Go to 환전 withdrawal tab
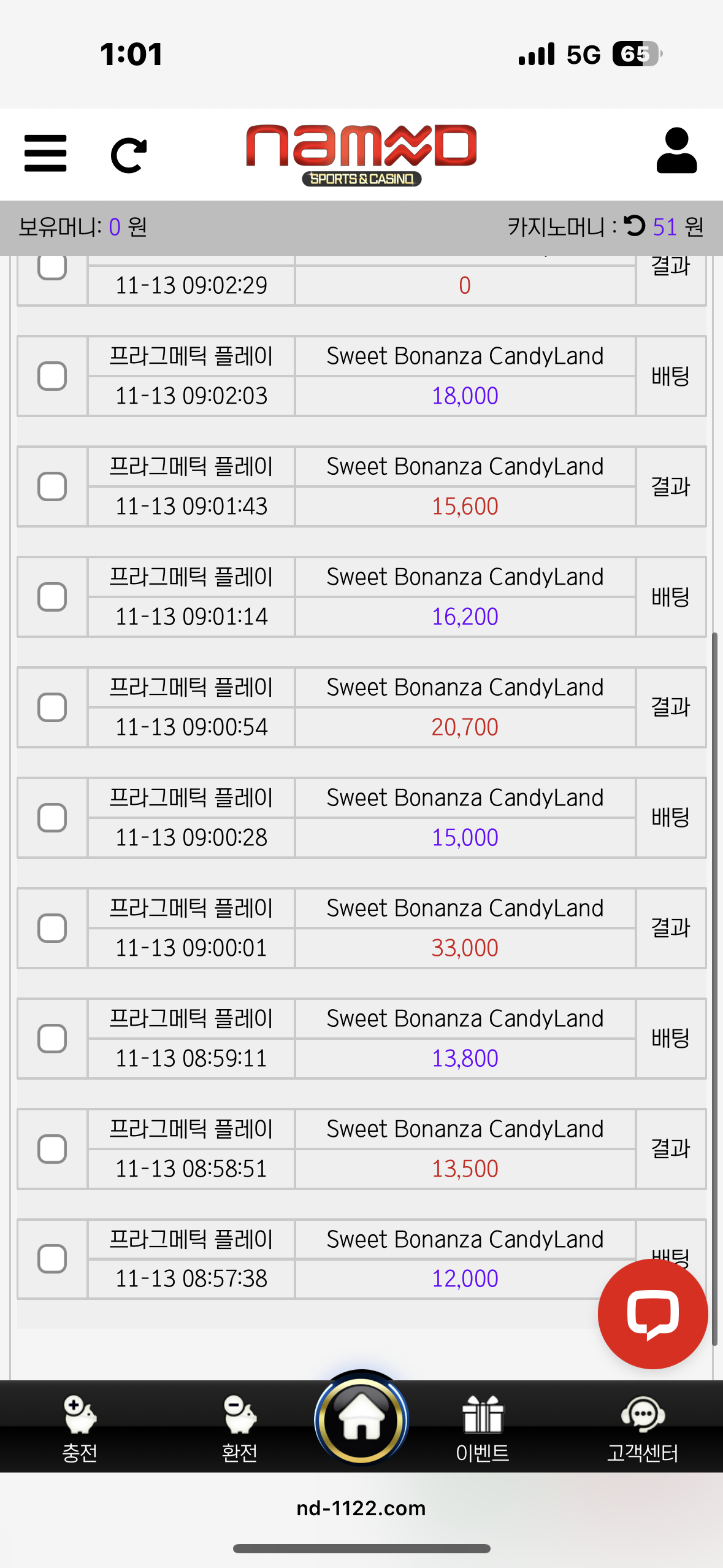The height and width of the screenshot is (1568, 723). pyautogui.click(x=240, y=1428)
